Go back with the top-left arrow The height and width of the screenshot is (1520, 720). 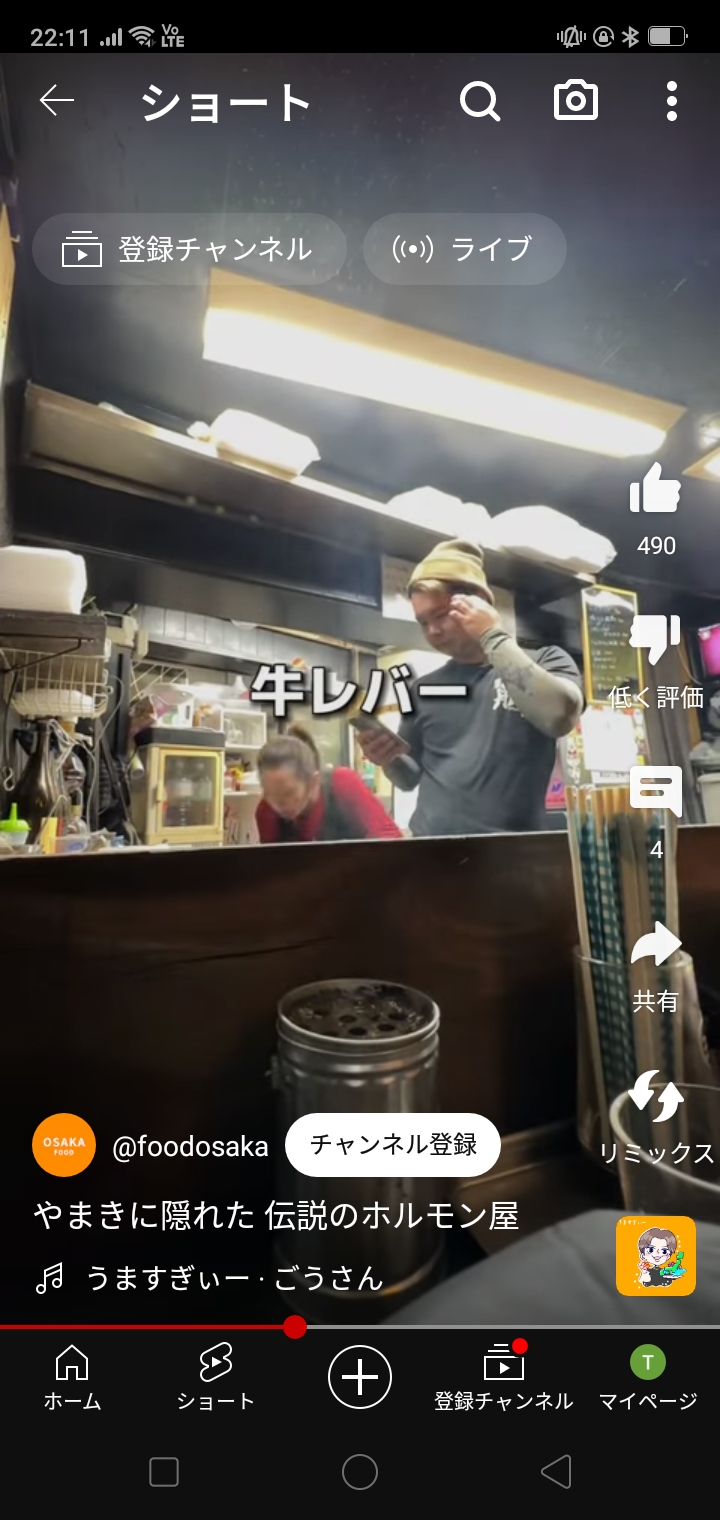[x=57, y=101]
